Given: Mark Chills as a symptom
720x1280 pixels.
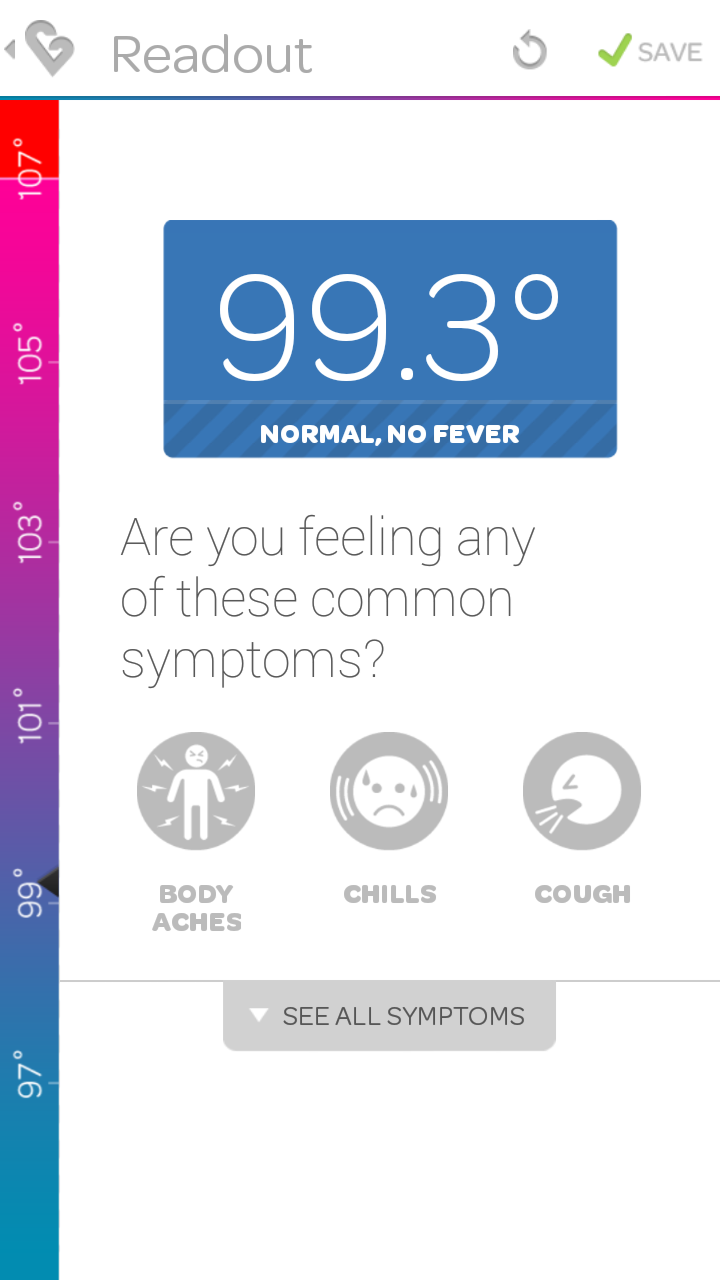Looking at the screenshot, I should pyautogui.click(x=389, y=792).
